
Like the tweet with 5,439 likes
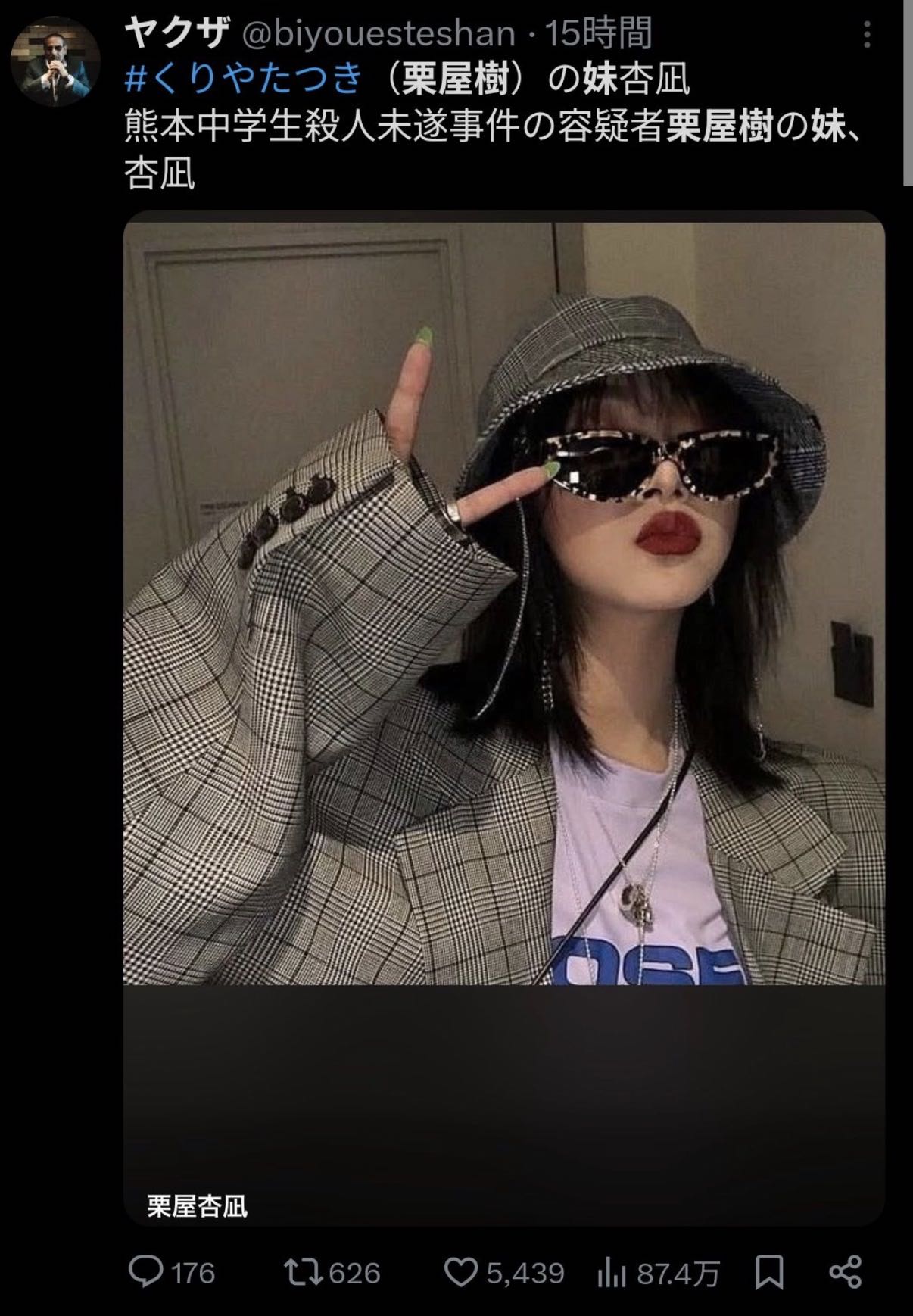[x=503, y=1272]
